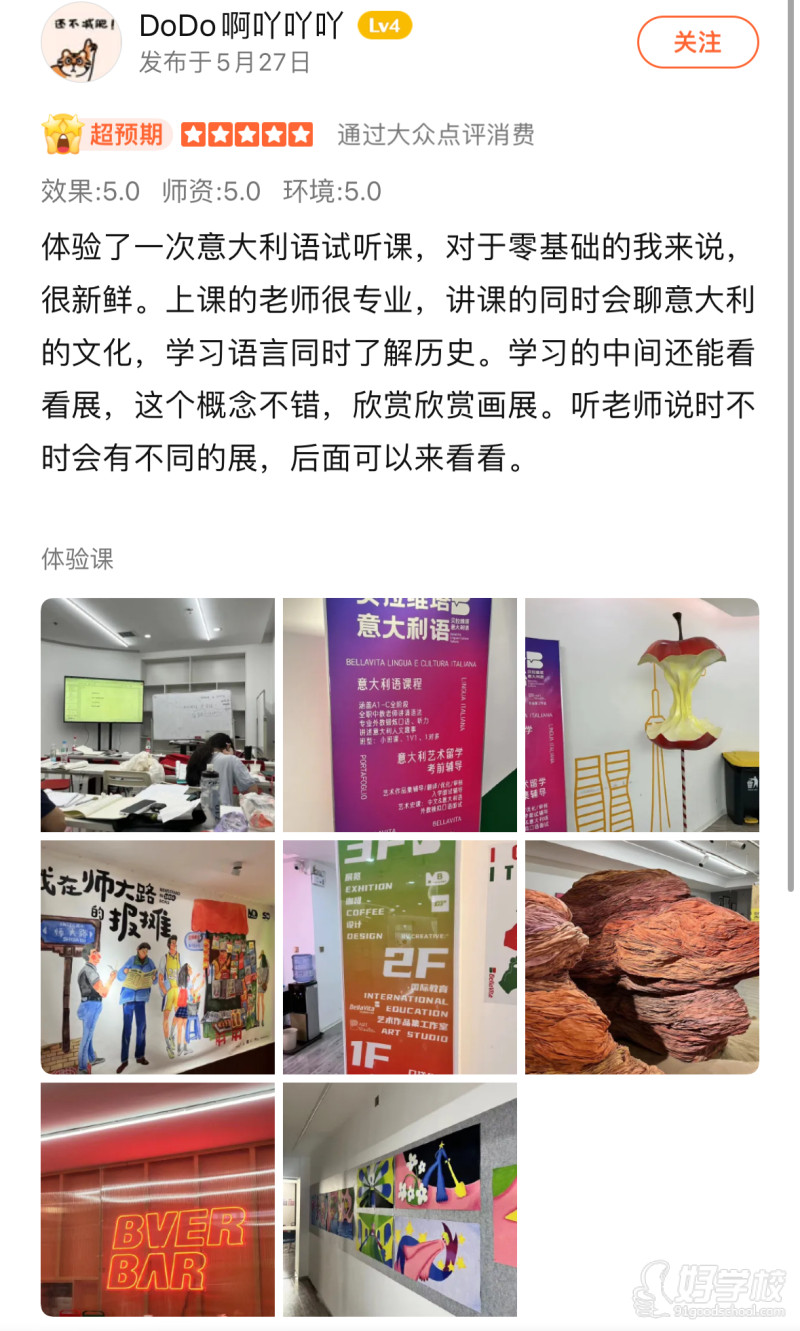Follow DoDo啊吖吖吖 with the 关注 button
The width and height of the screenshot is (800, 1331).
[x=697, y=42]
